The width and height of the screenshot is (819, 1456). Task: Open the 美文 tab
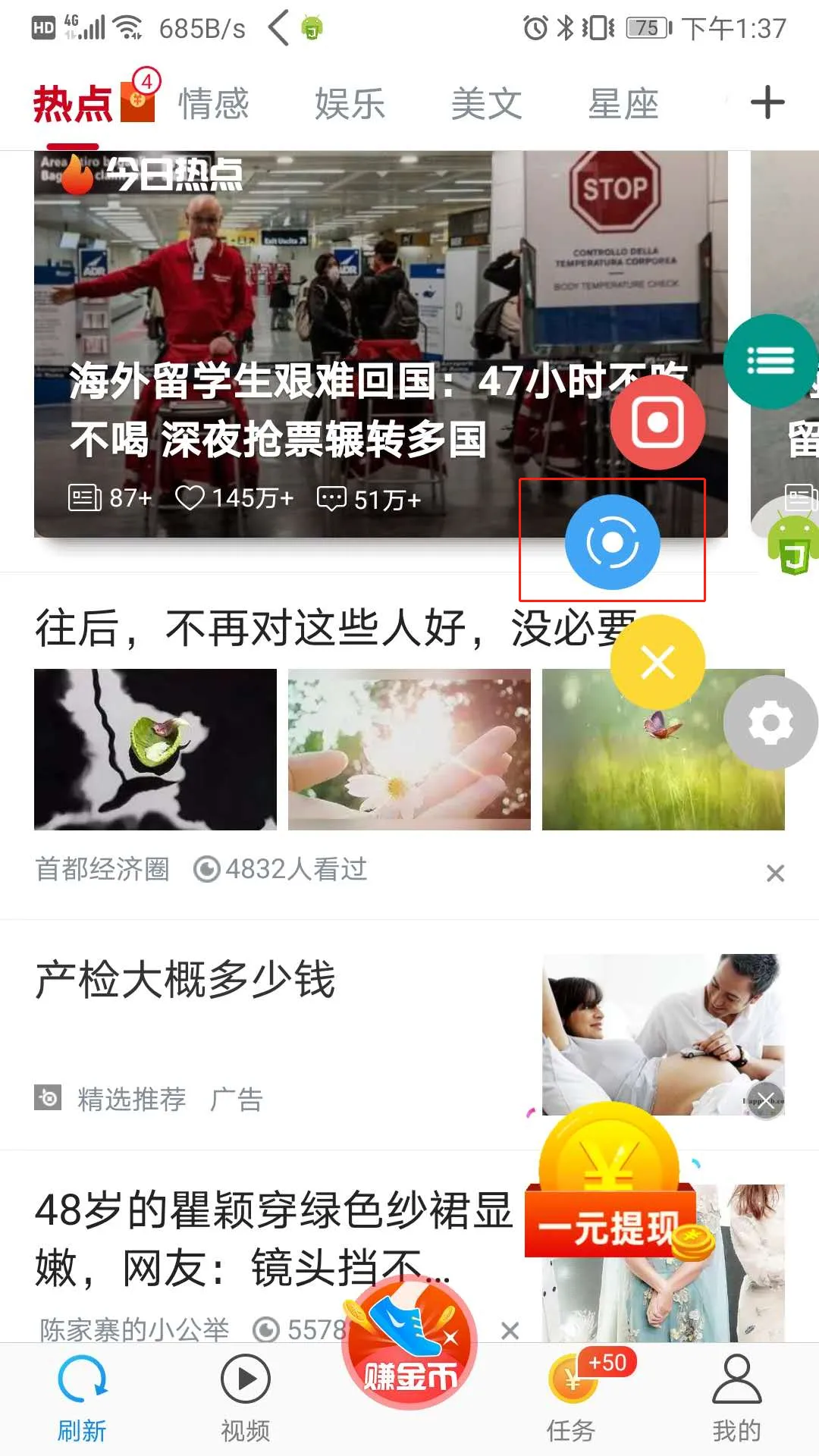click(486, 104)
